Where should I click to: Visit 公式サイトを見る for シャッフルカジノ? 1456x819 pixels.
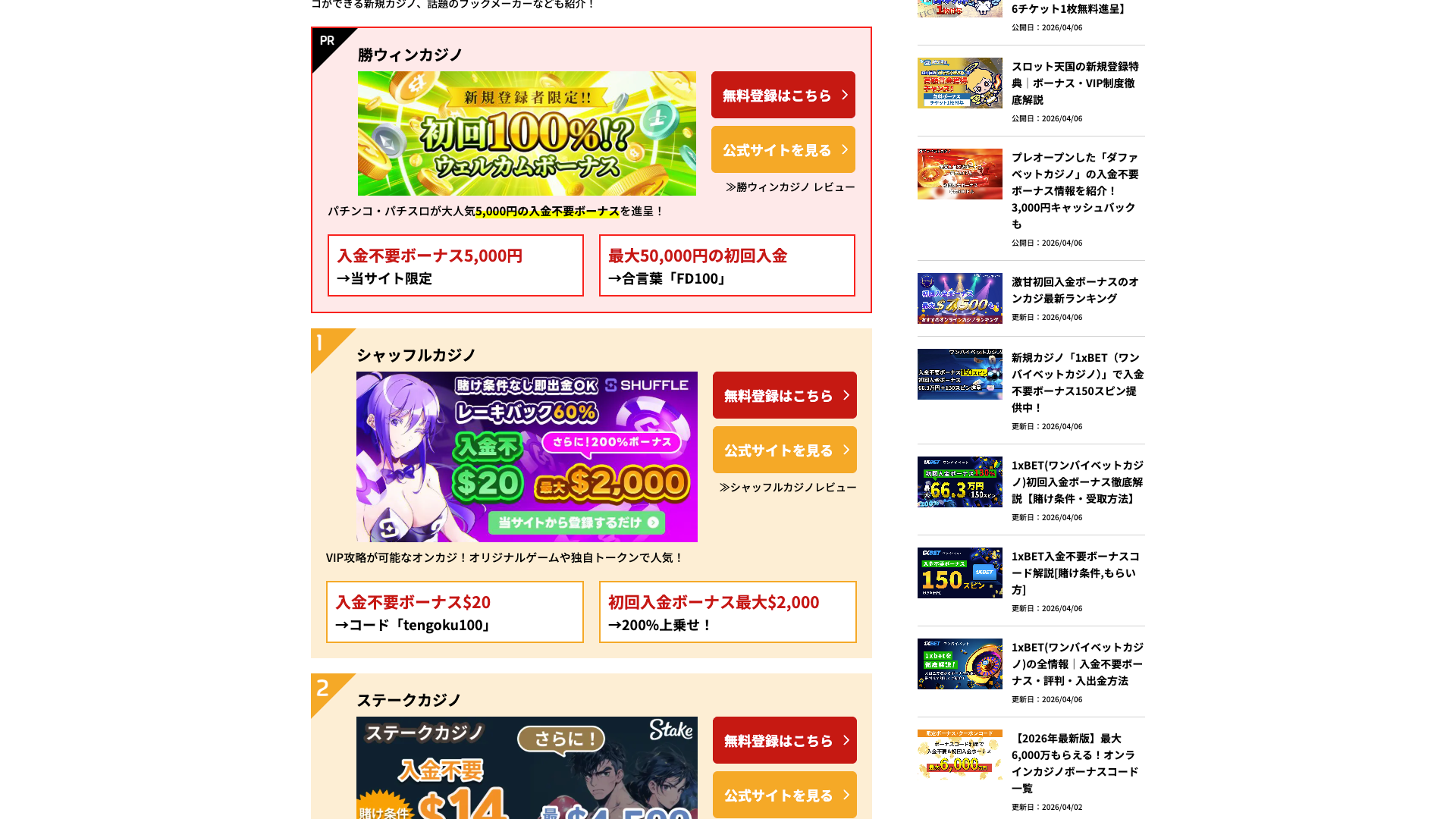click(x=784, y=450)
